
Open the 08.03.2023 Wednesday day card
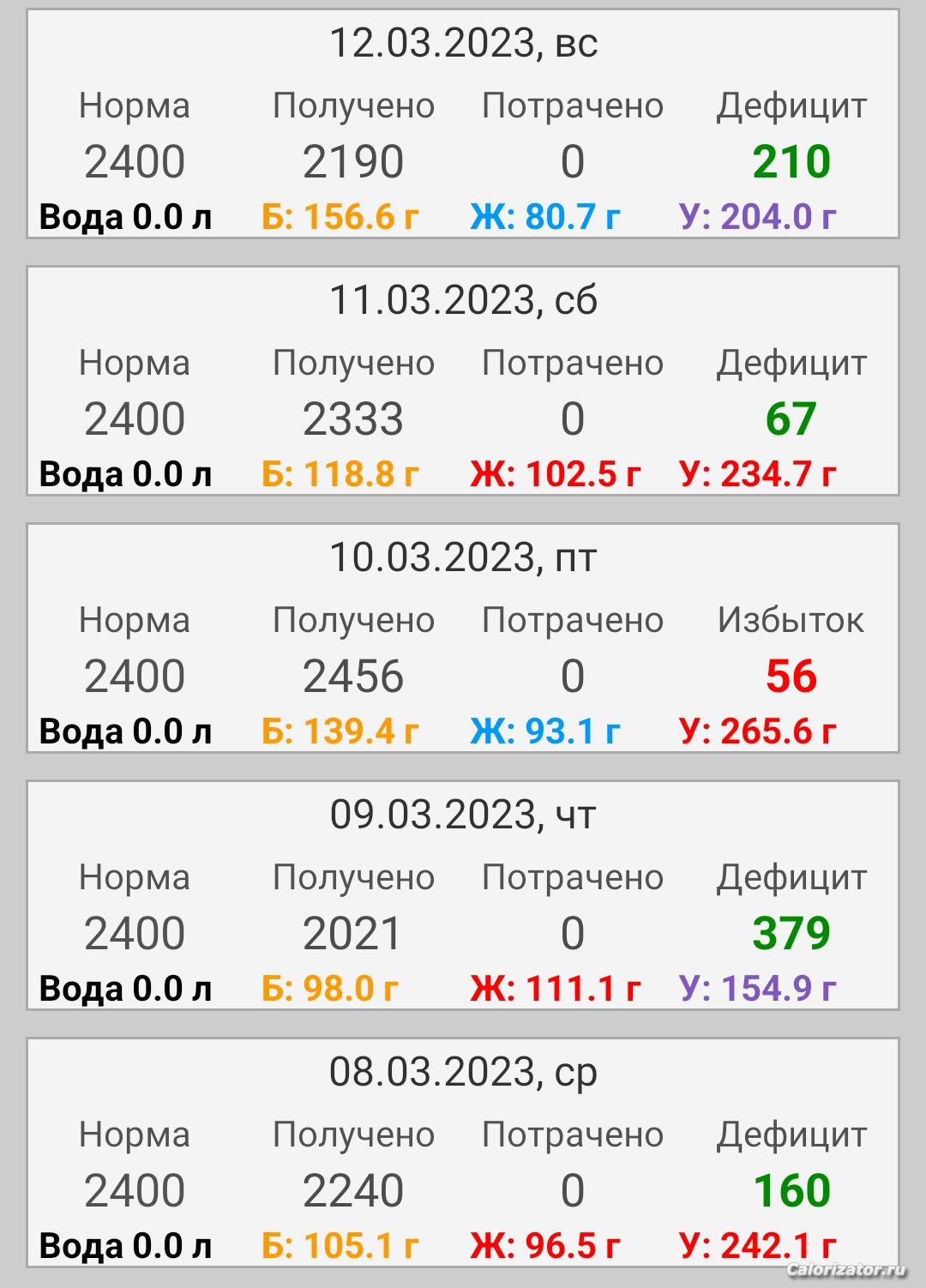[463, 1153]
